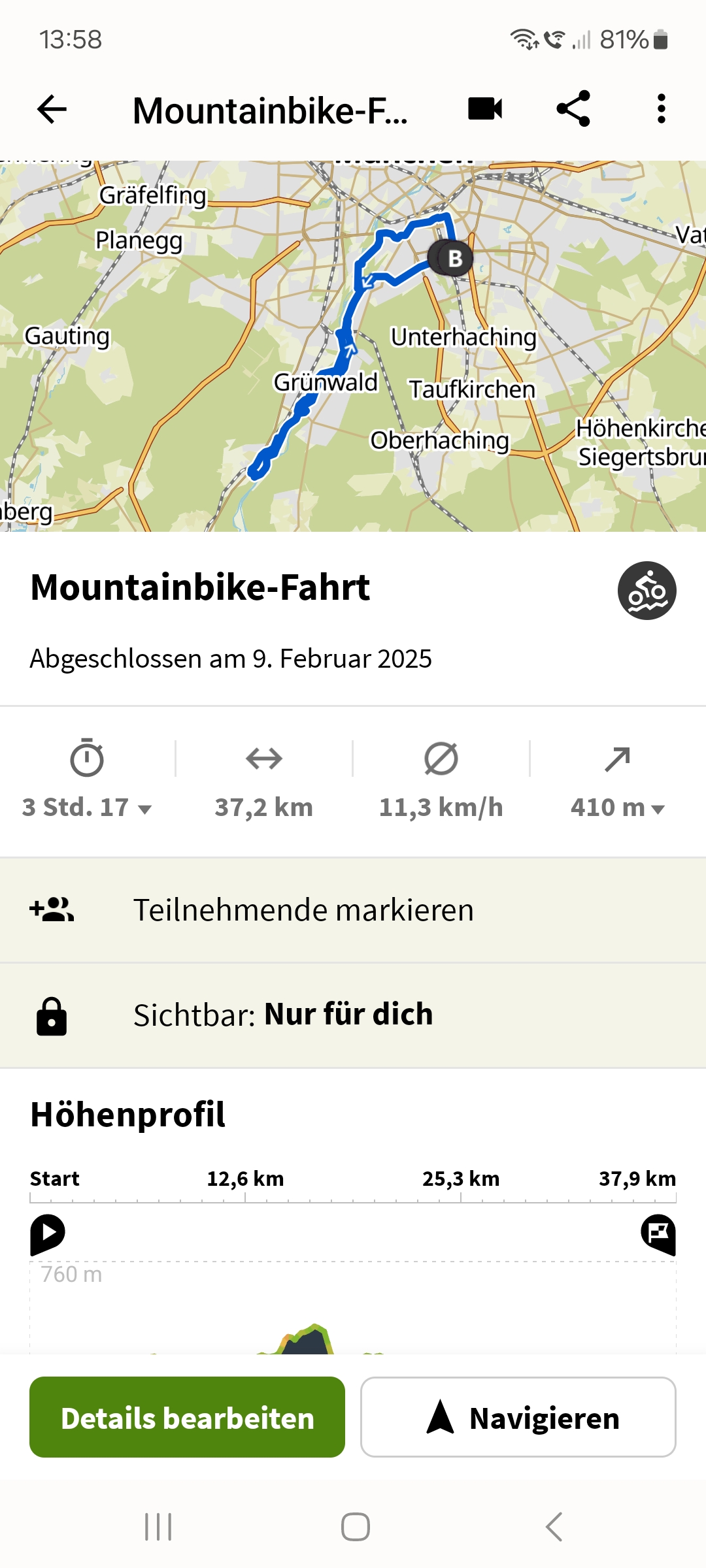Change the mountain bike sport type icon
706x1568 pixels.
tap(647, 591)
